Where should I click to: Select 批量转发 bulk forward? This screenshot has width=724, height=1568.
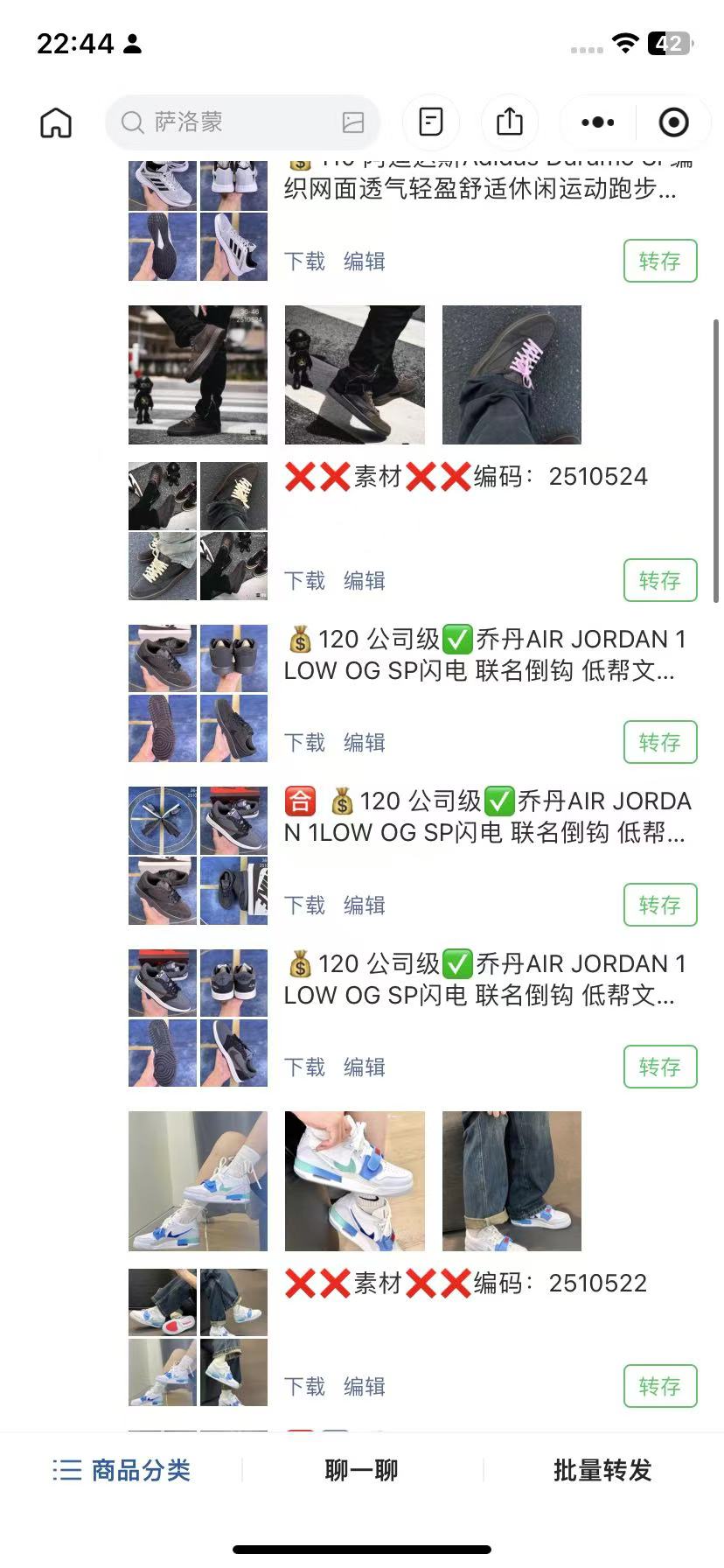pos(602,1471)
